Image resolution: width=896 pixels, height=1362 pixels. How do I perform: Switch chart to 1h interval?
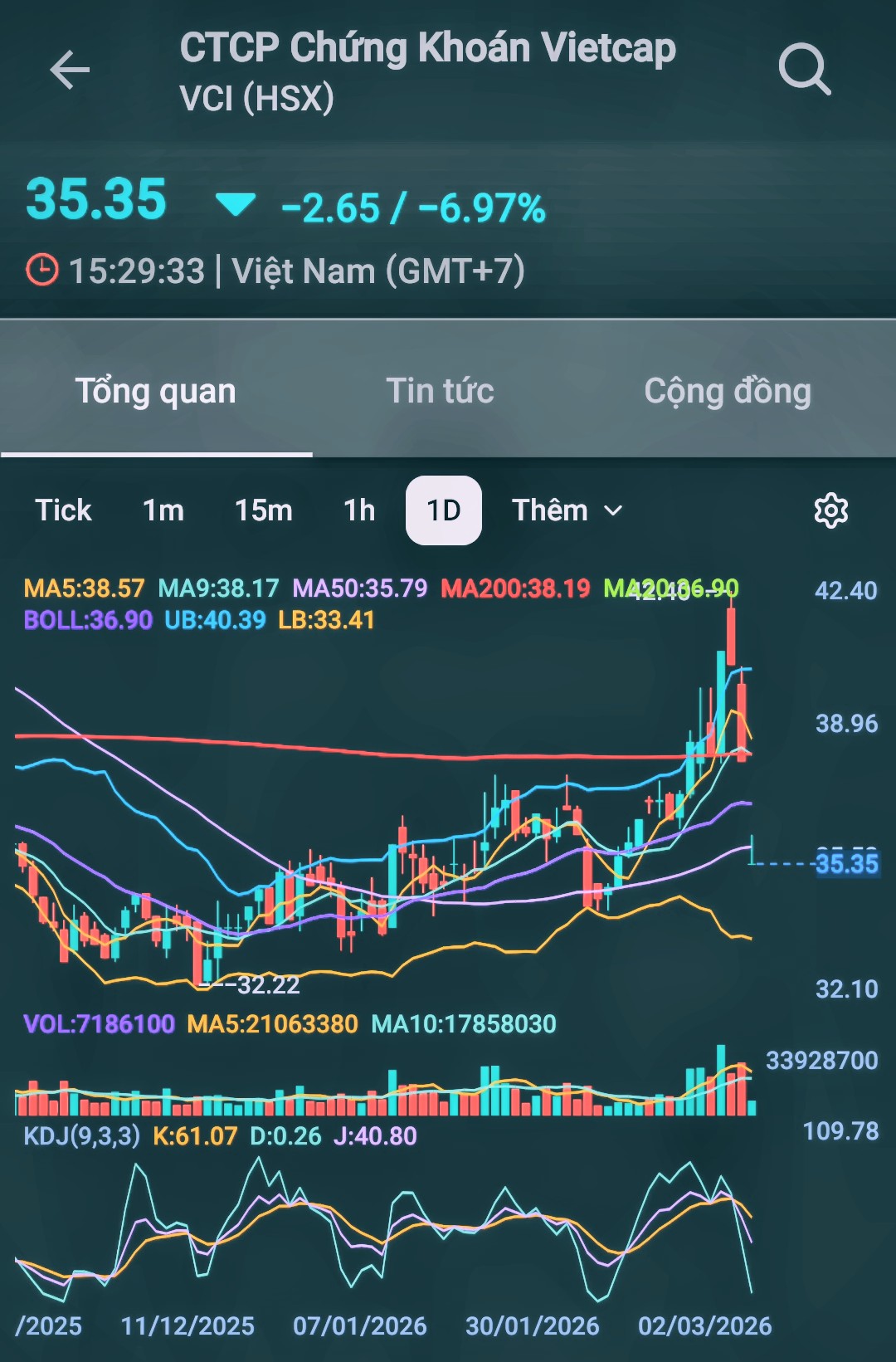click(359, 510)
